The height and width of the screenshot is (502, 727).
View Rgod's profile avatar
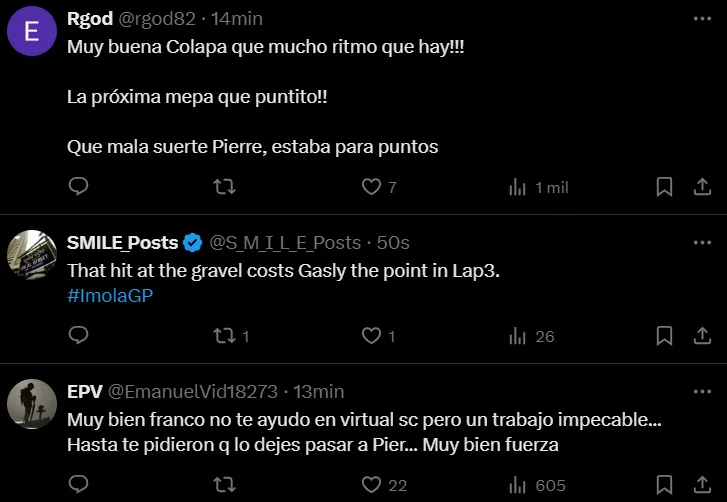pyautogui.click(x=31, y=31)
